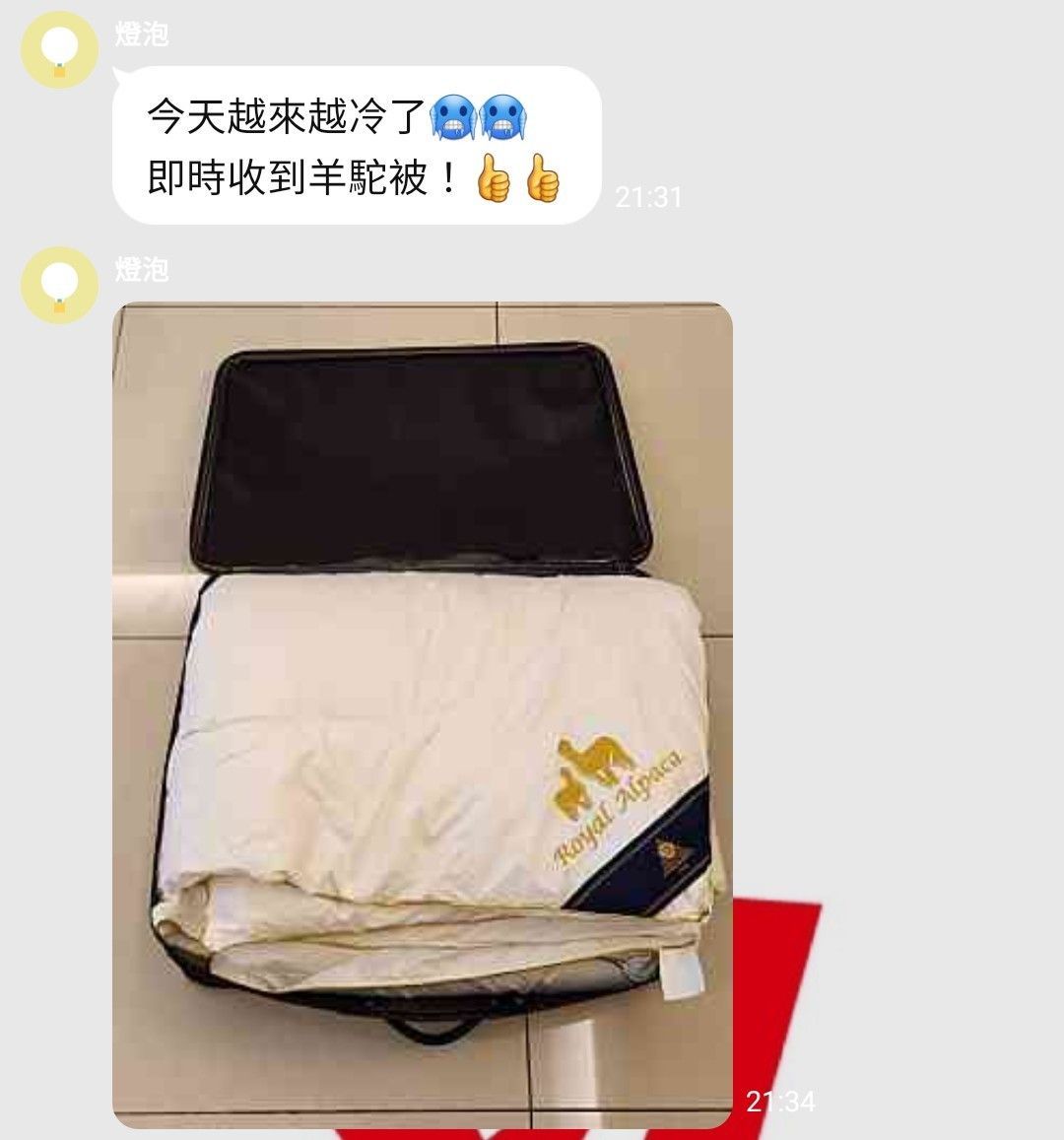Open the alpaca quilt photo message
1064x1140 pixels.
(x=422, y=714)
